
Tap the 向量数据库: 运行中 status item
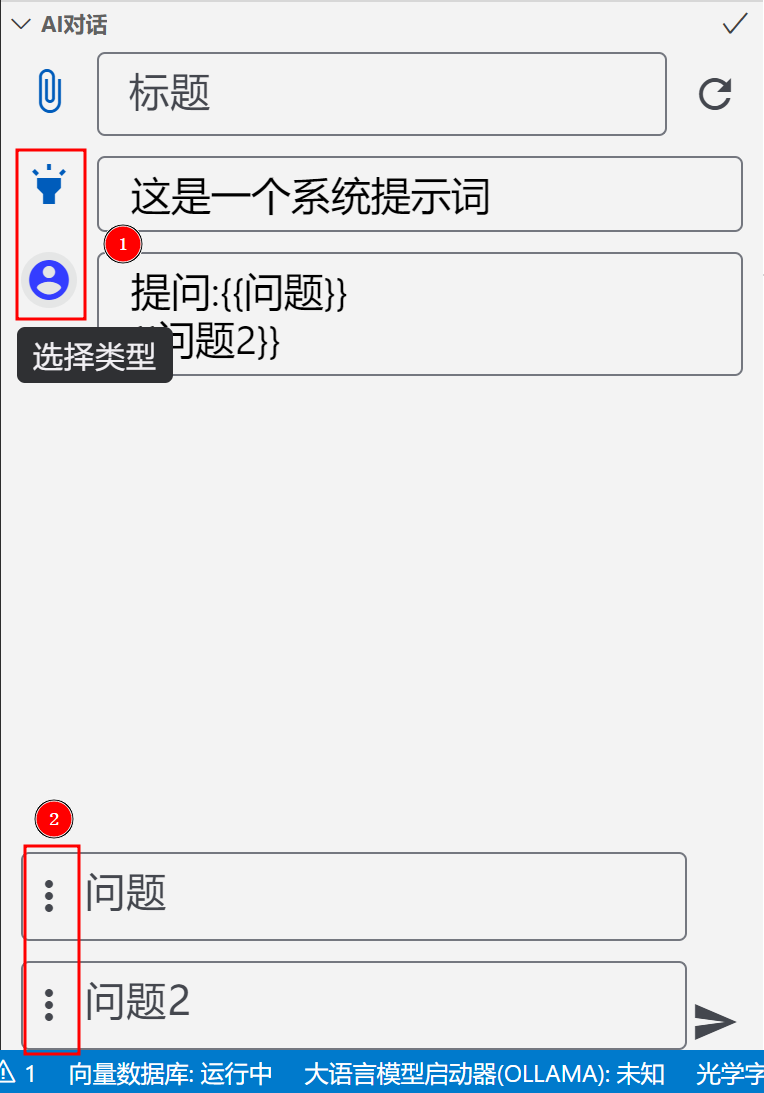(170, 1074)
